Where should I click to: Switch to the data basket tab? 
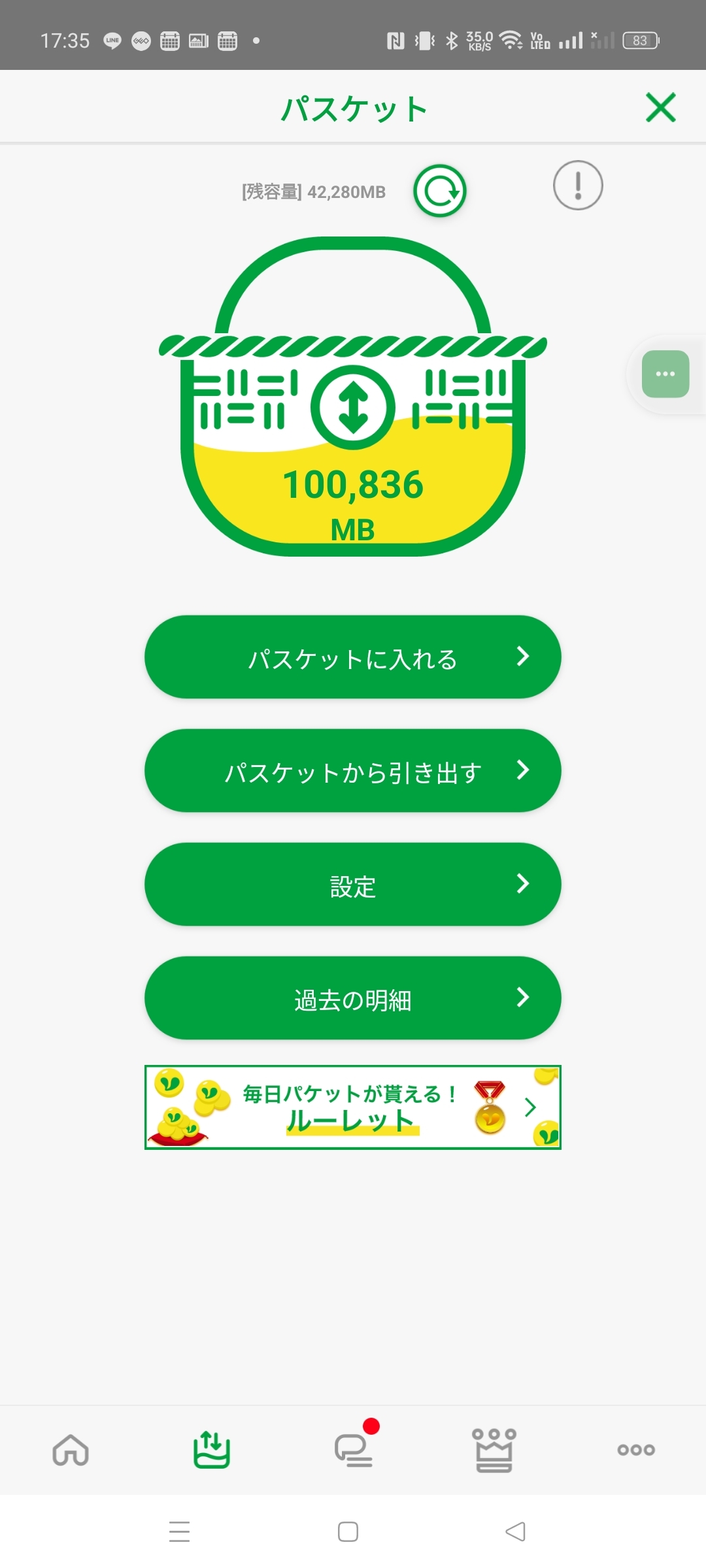tap(212, 1450)
